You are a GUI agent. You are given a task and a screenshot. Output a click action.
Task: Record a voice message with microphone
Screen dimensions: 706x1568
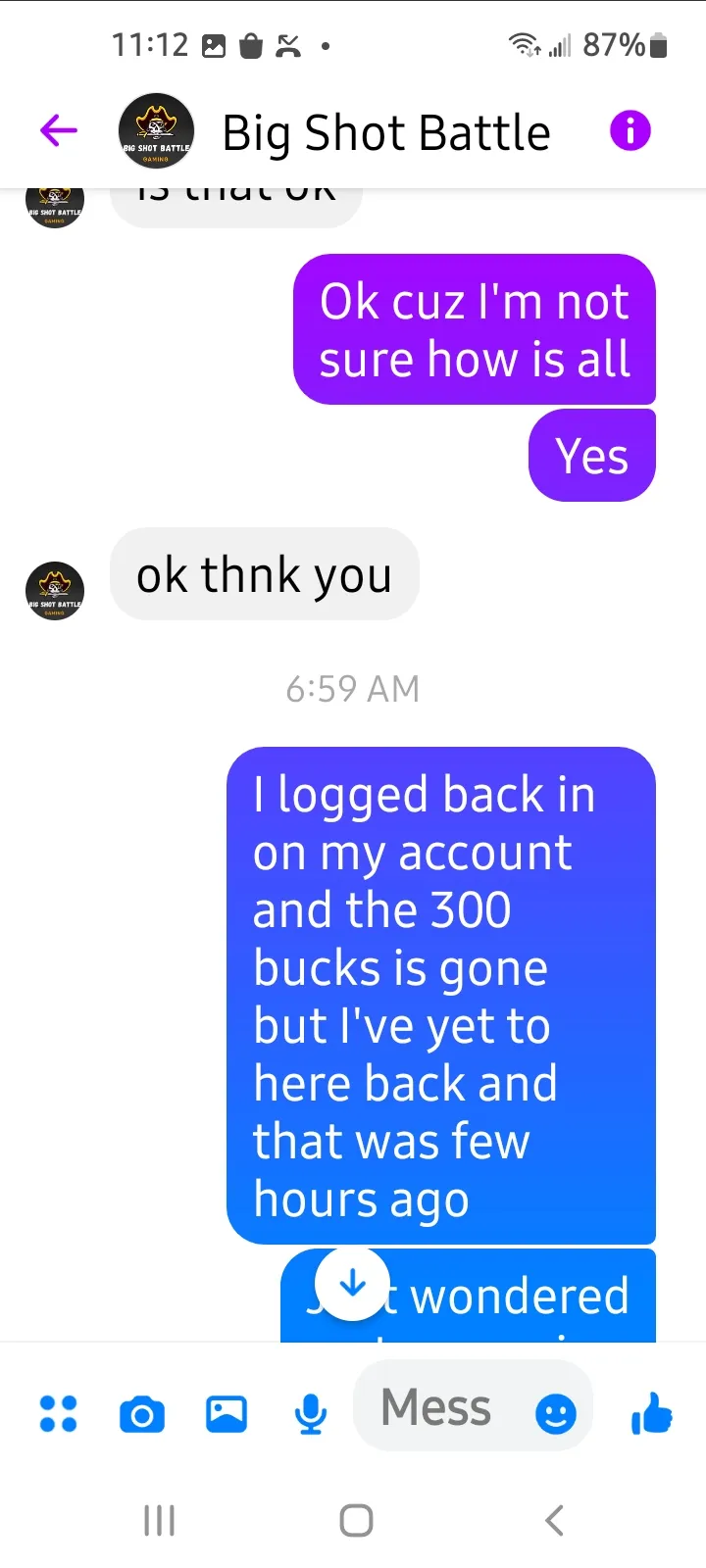pos(311,1414)
